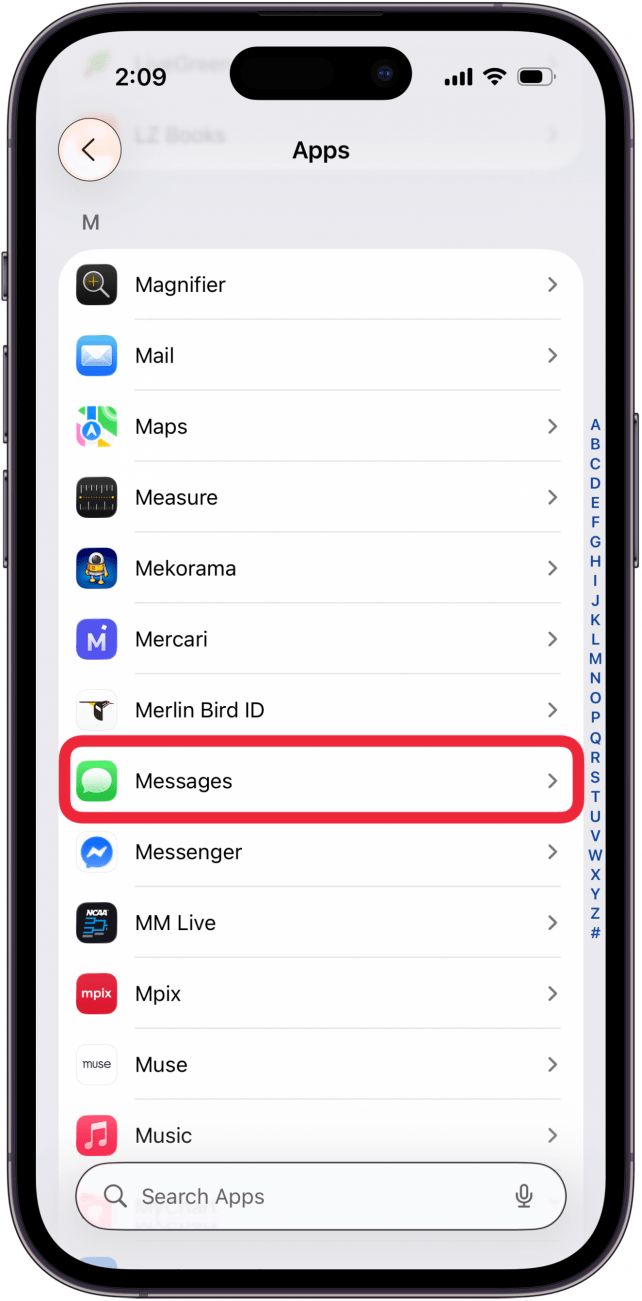Choose the Mercari row
This screenshot has height=1301, width=642.
(320, 640)
